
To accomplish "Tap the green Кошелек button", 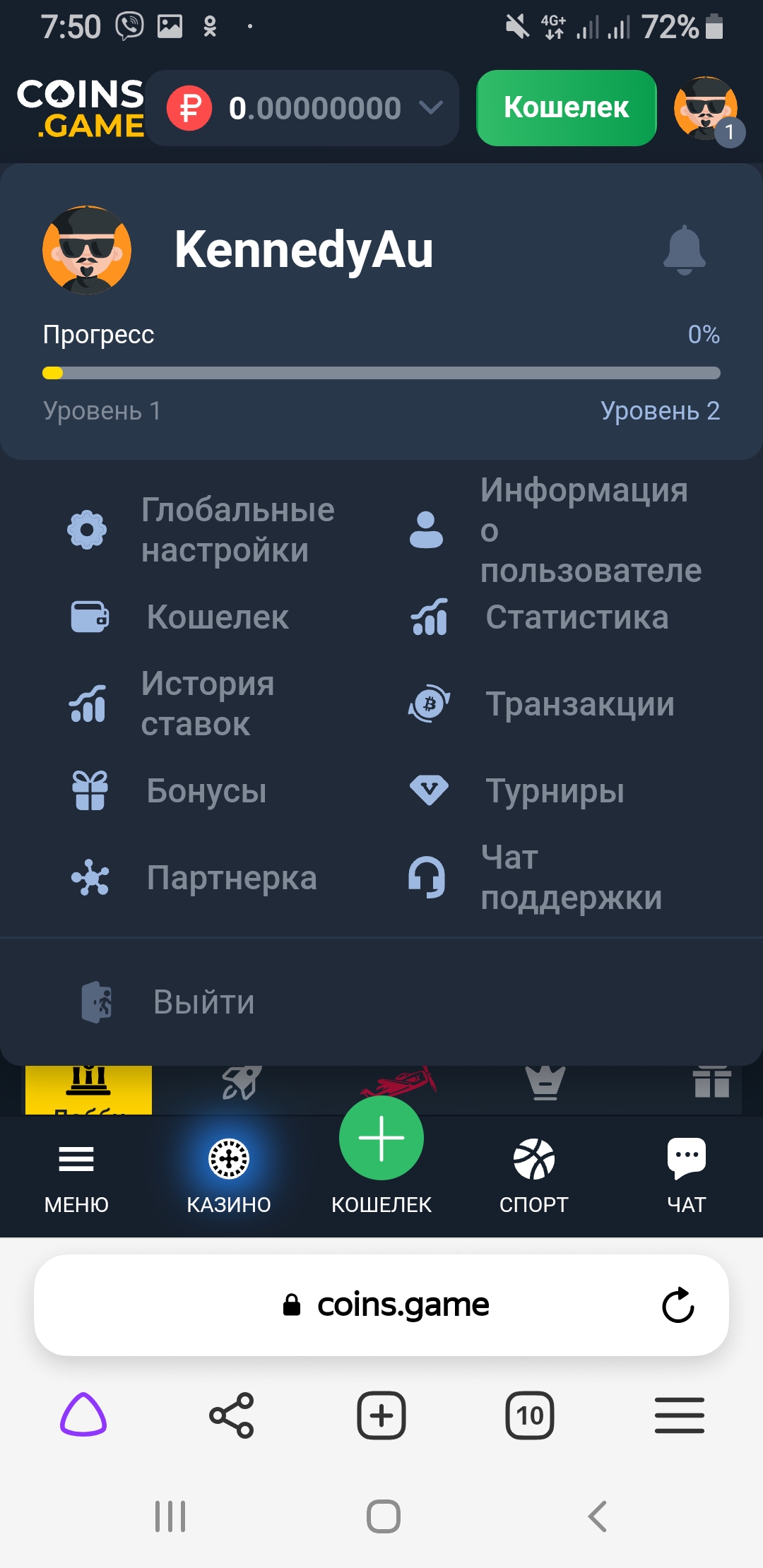I will 566,108.
